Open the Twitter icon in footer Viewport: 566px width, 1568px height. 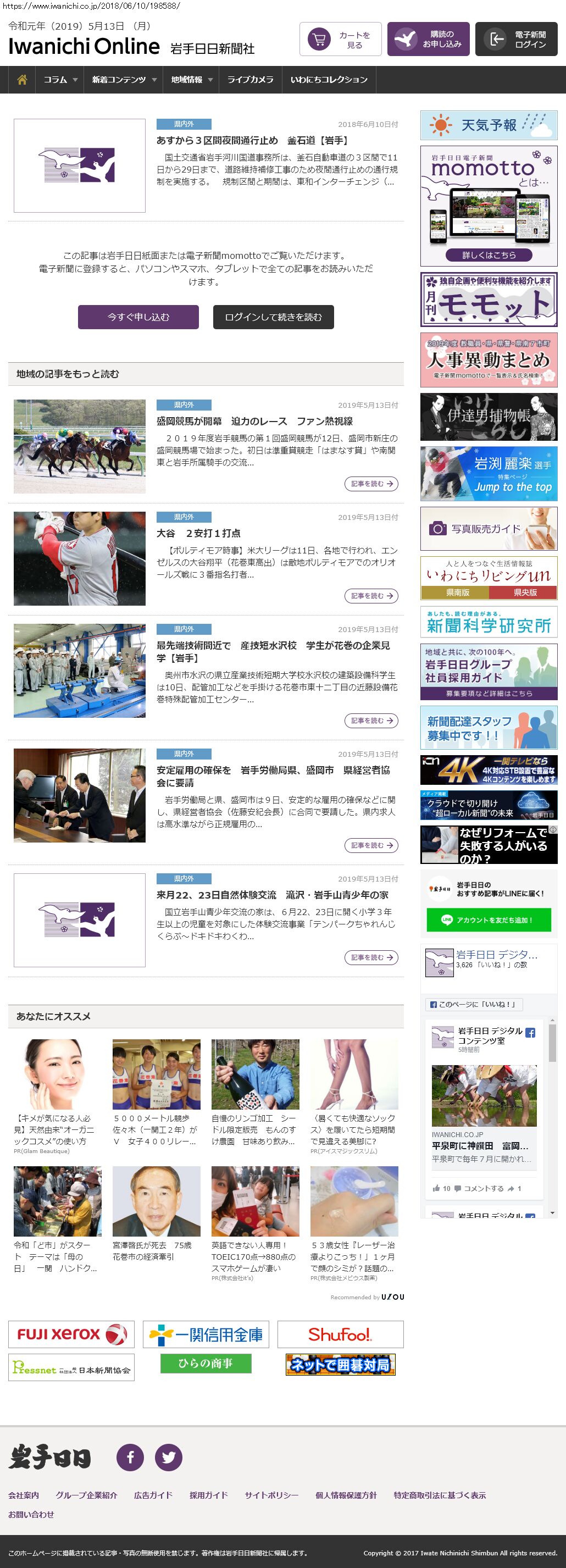pyautogui.click(x=169, y=1456)
